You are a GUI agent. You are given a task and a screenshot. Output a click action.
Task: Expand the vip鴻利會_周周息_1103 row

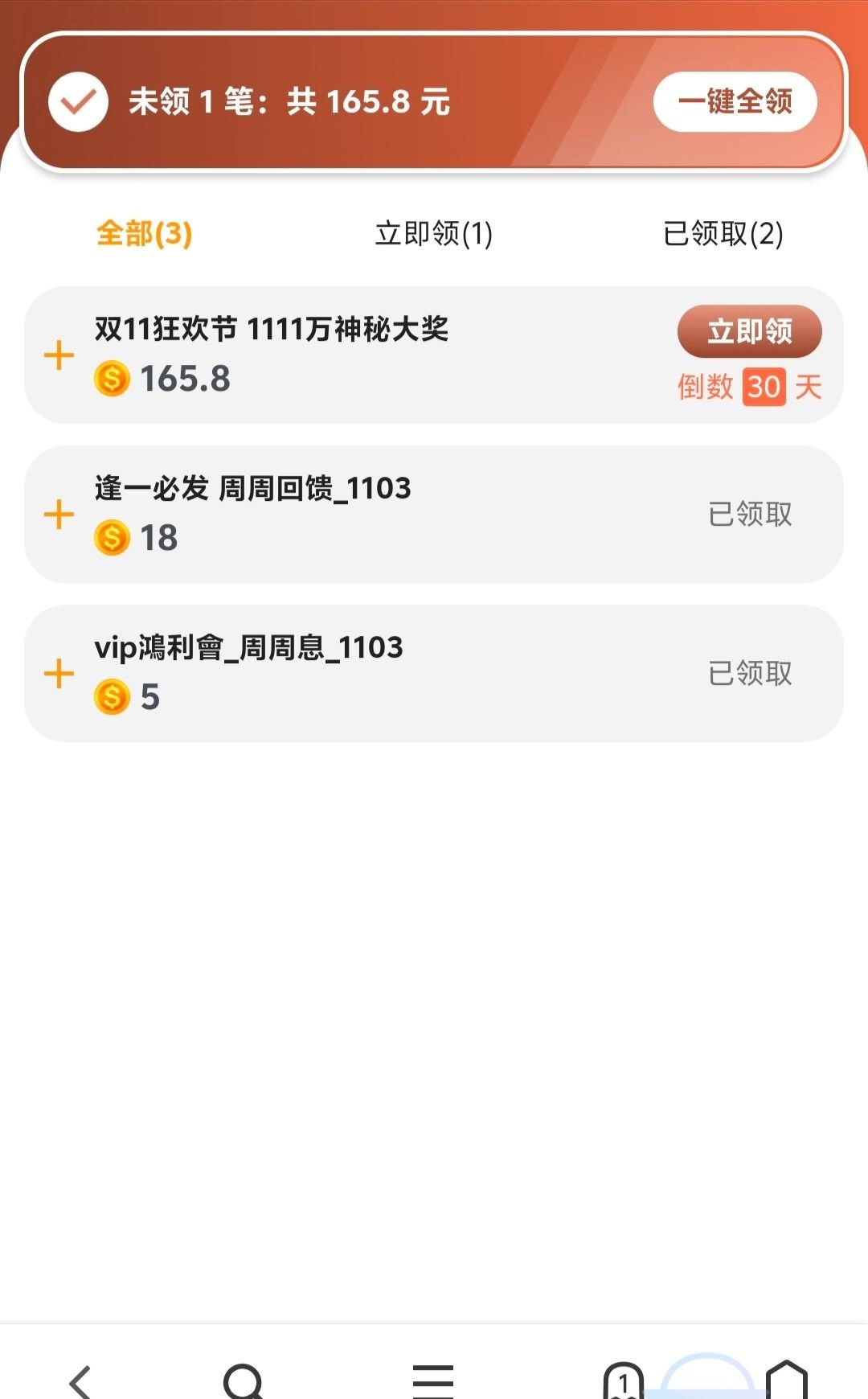click(x=59, y=674)
